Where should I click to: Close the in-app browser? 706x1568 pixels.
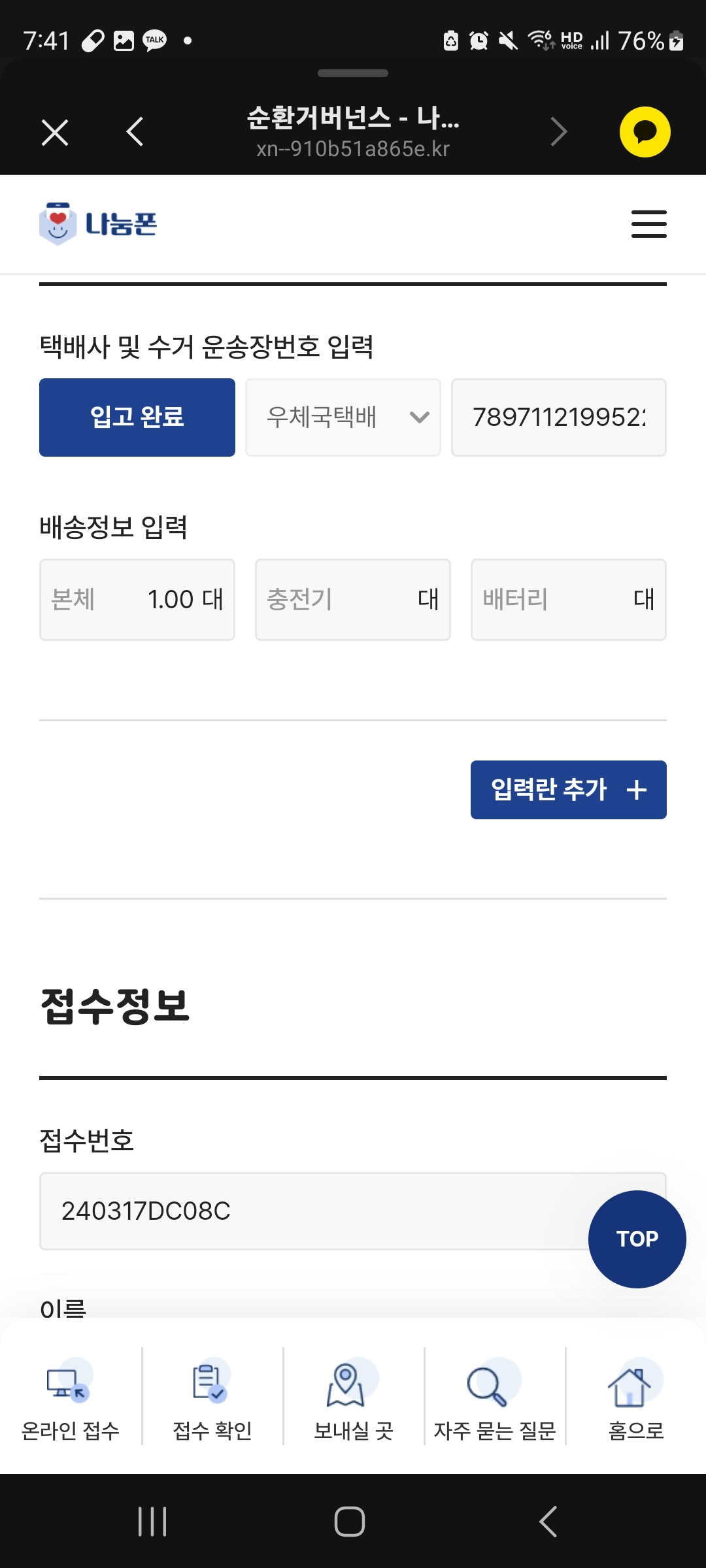[x=55, y=133]
